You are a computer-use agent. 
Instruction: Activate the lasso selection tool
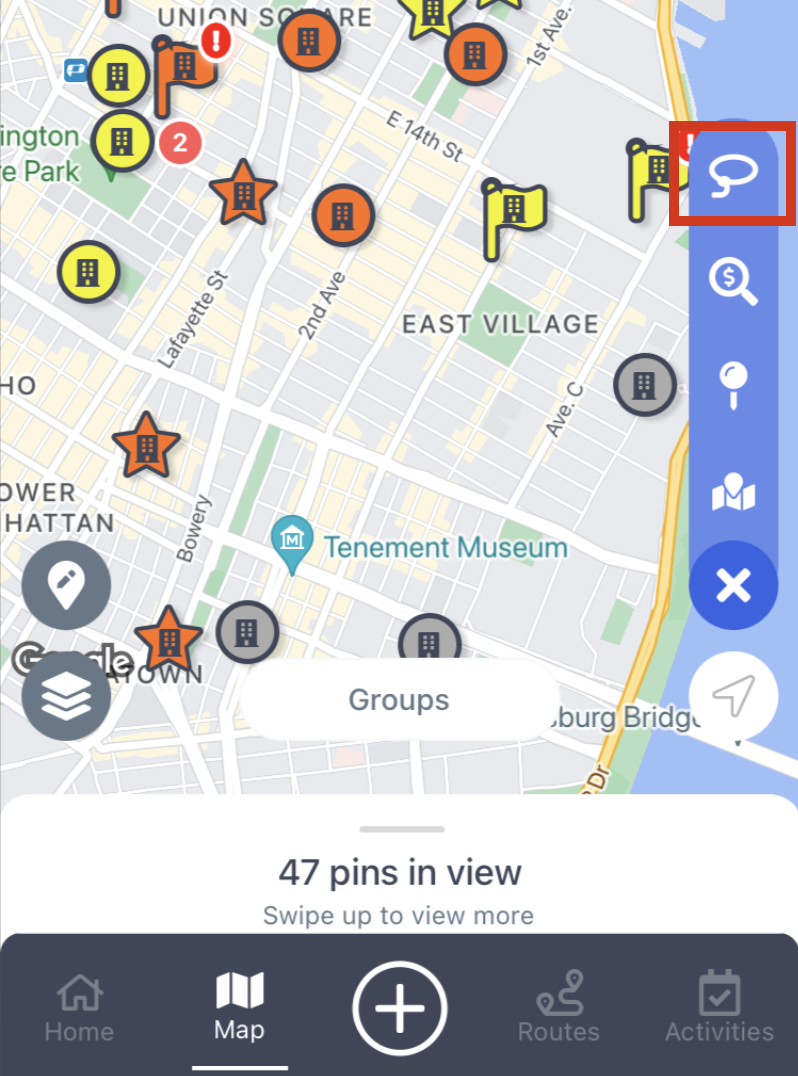click(x=733, y=176)
